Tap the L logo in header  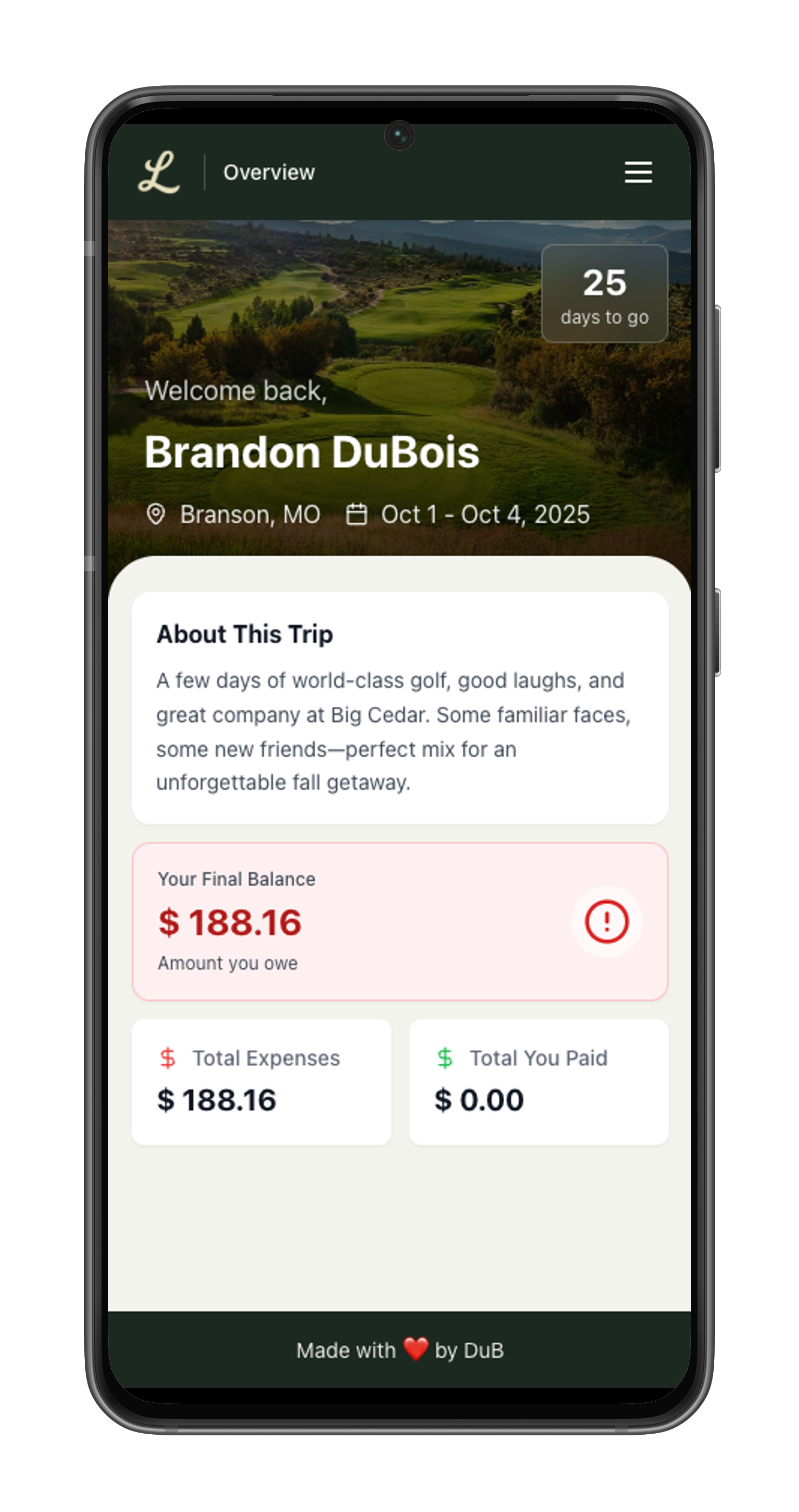pos(159,173)
